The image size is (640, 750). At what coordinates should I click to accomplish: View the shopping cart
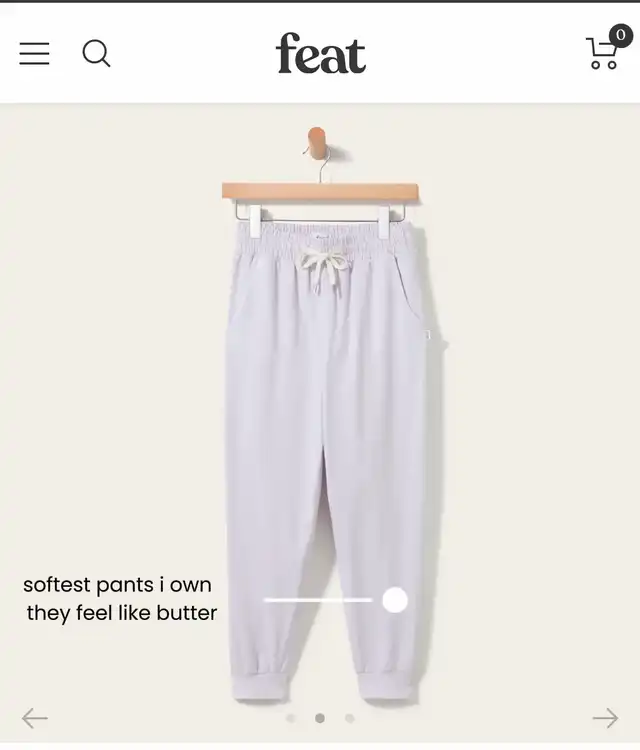coord(605,52)
